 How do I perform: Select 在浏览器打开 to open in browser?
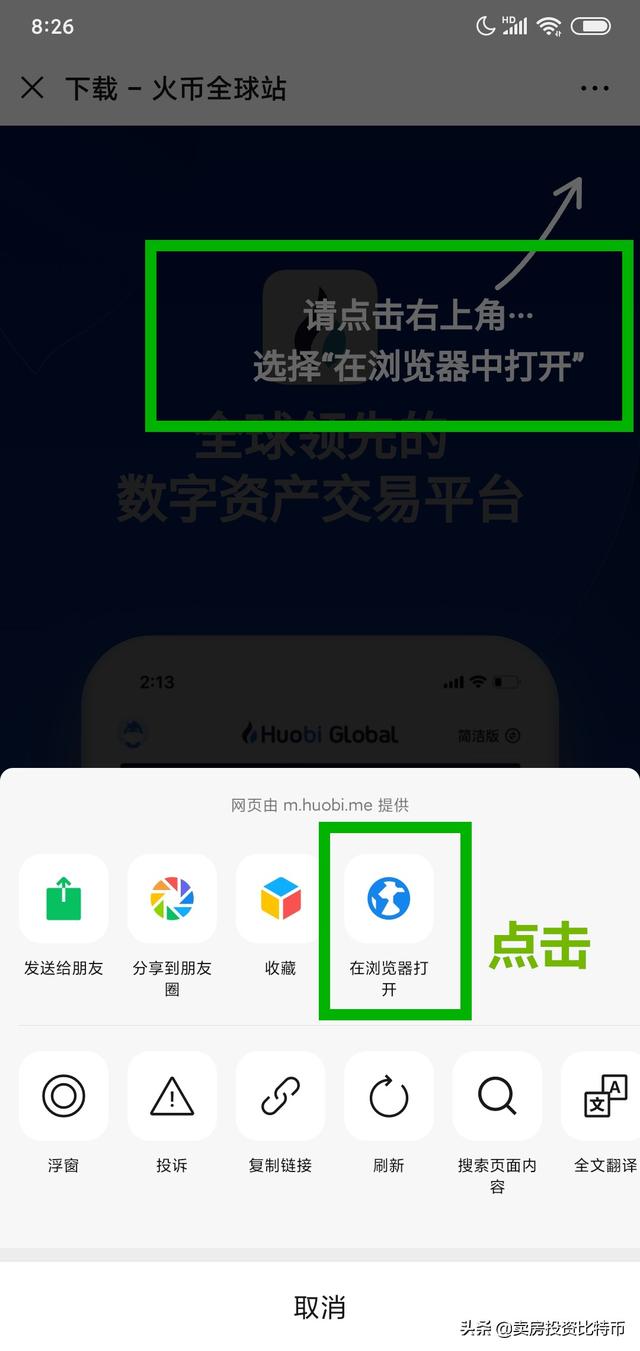(389, 898)
